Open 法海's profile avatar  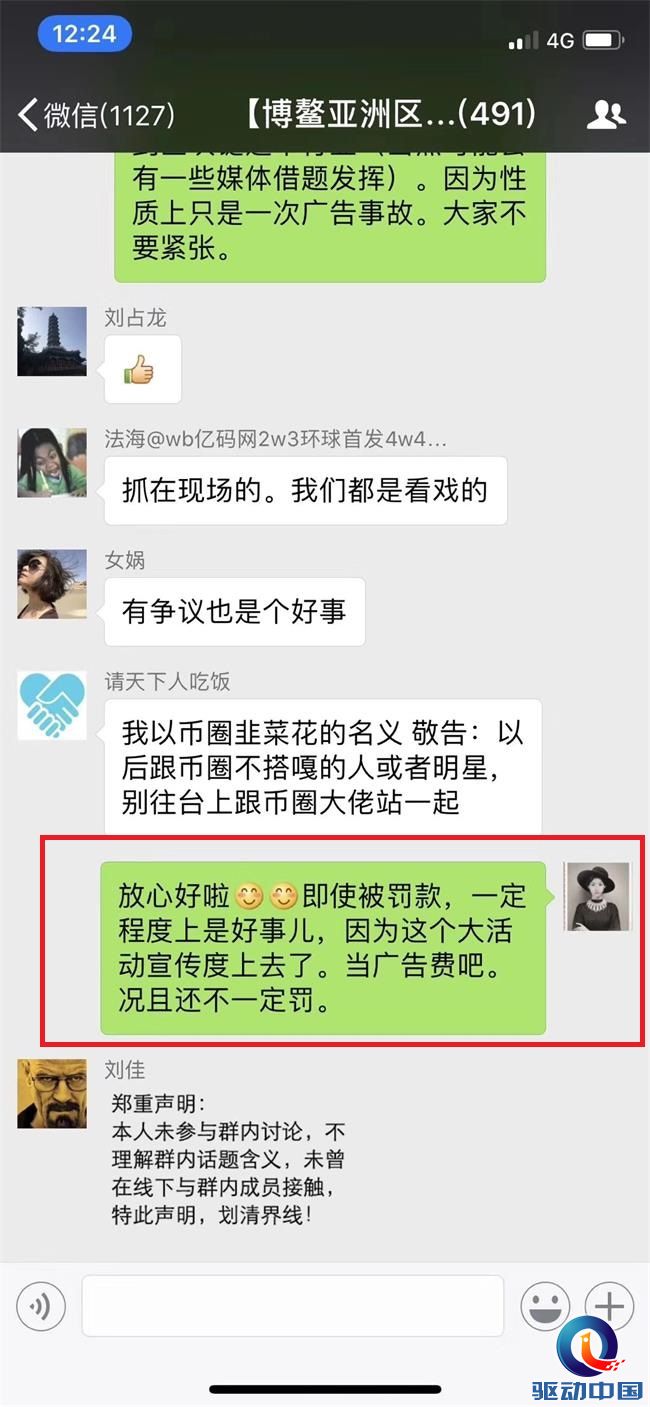[52, 463]
